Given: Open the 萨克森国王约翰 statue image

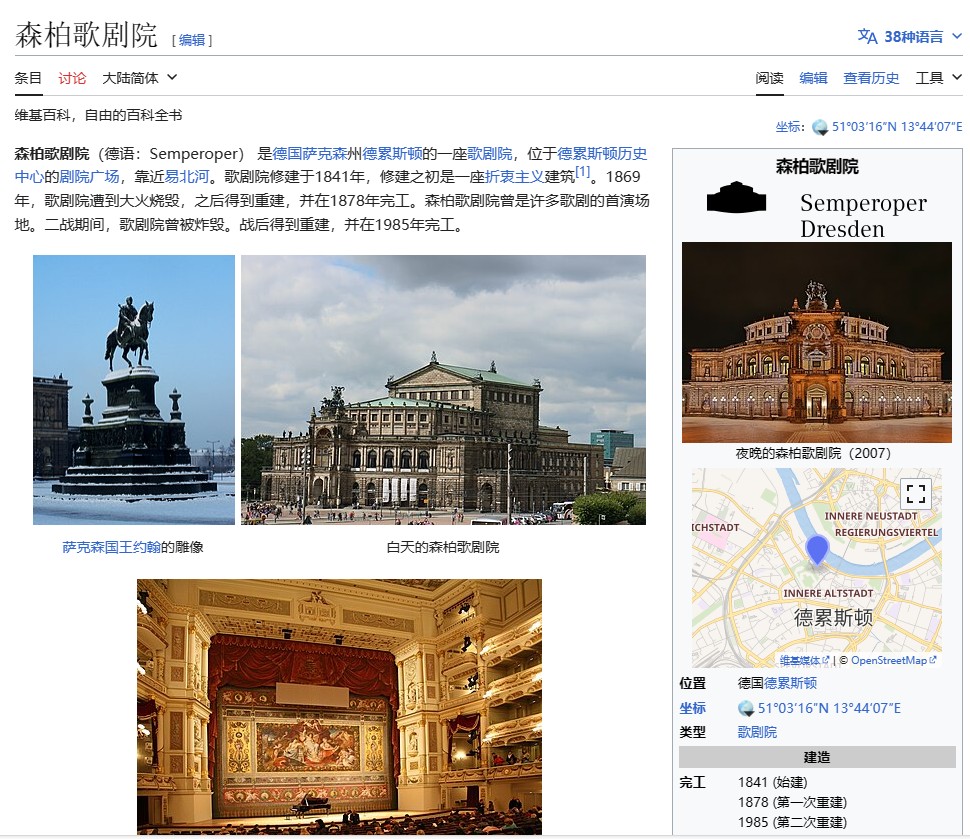Looking at the screenshot, I should coord(134,389).
